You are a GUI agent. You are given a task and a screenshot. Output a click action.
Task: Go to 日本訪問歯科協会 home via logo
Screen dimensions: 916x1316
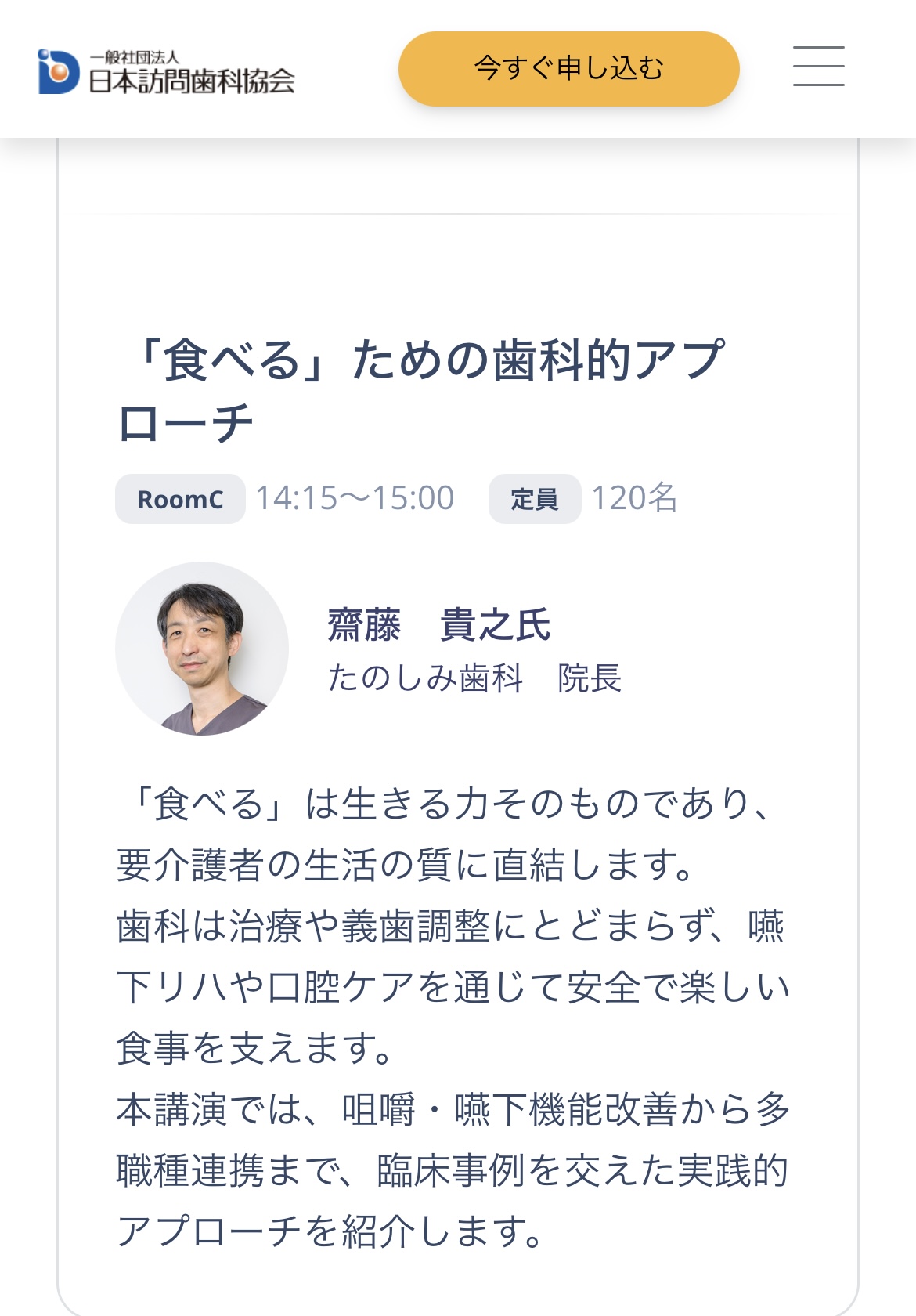tap(166, 72)
